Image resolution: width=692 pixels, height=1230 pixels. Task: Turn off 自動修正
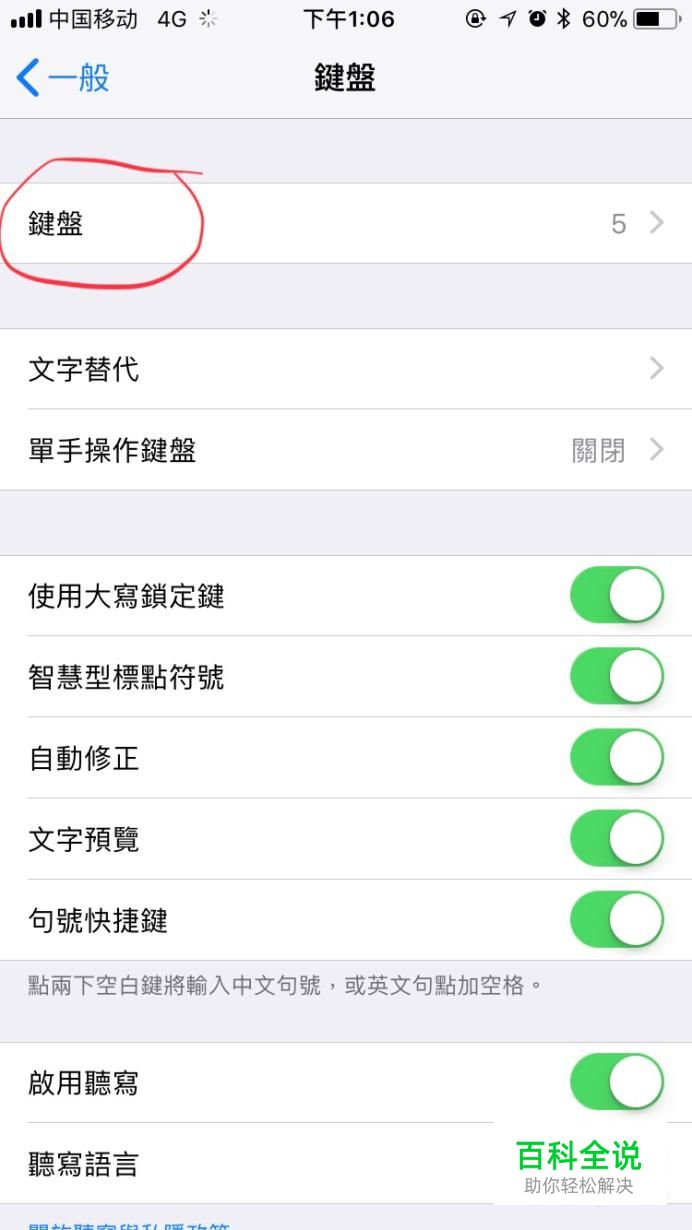(617, 758)
